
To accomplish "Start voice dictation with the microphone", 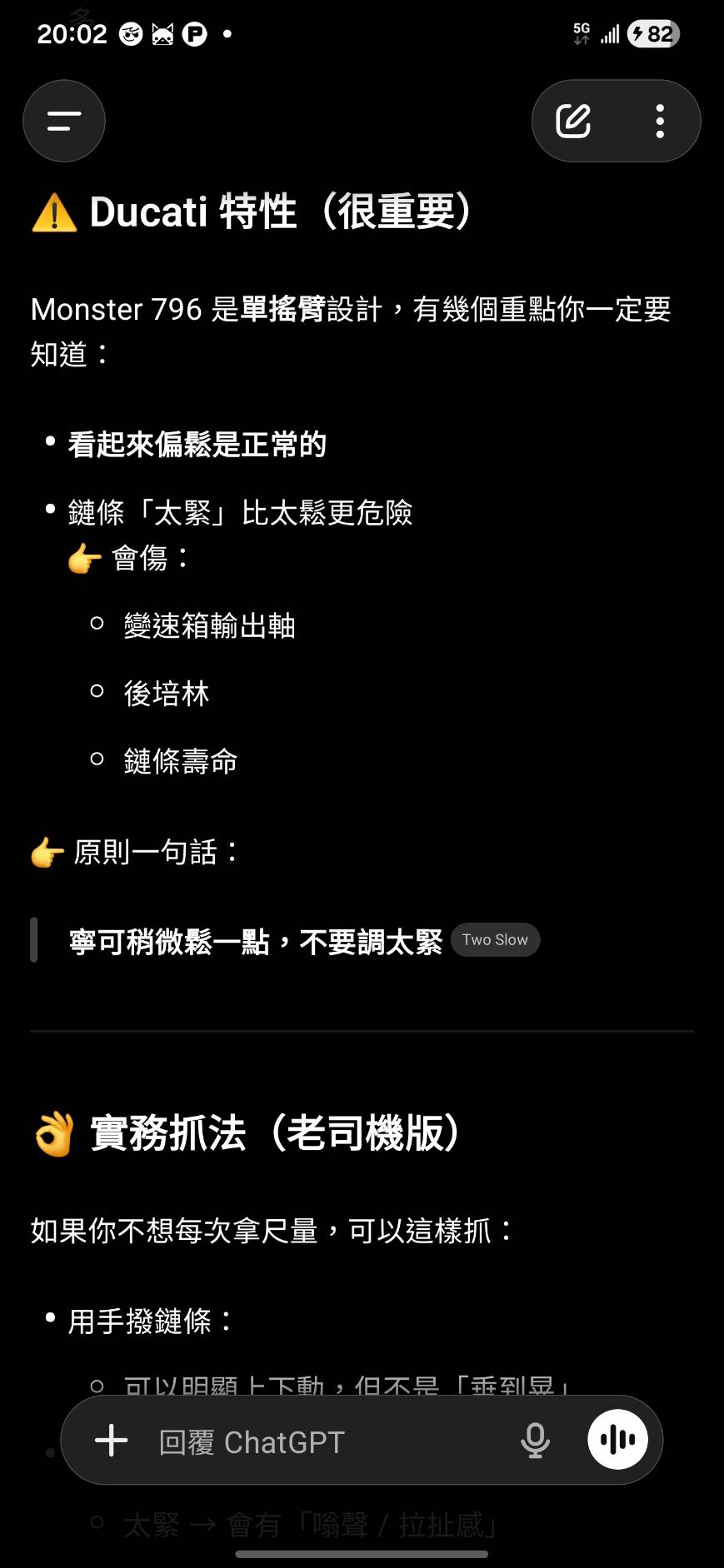I will click(x=535, y=1440).
